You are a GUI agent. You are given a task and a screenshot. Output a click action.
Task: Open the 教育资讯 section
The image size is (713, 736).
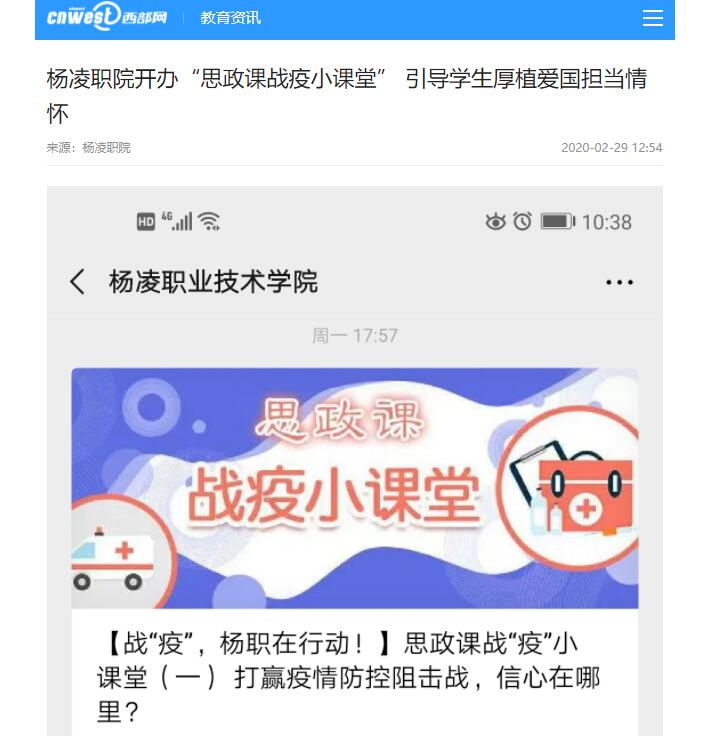click(230, 18)
